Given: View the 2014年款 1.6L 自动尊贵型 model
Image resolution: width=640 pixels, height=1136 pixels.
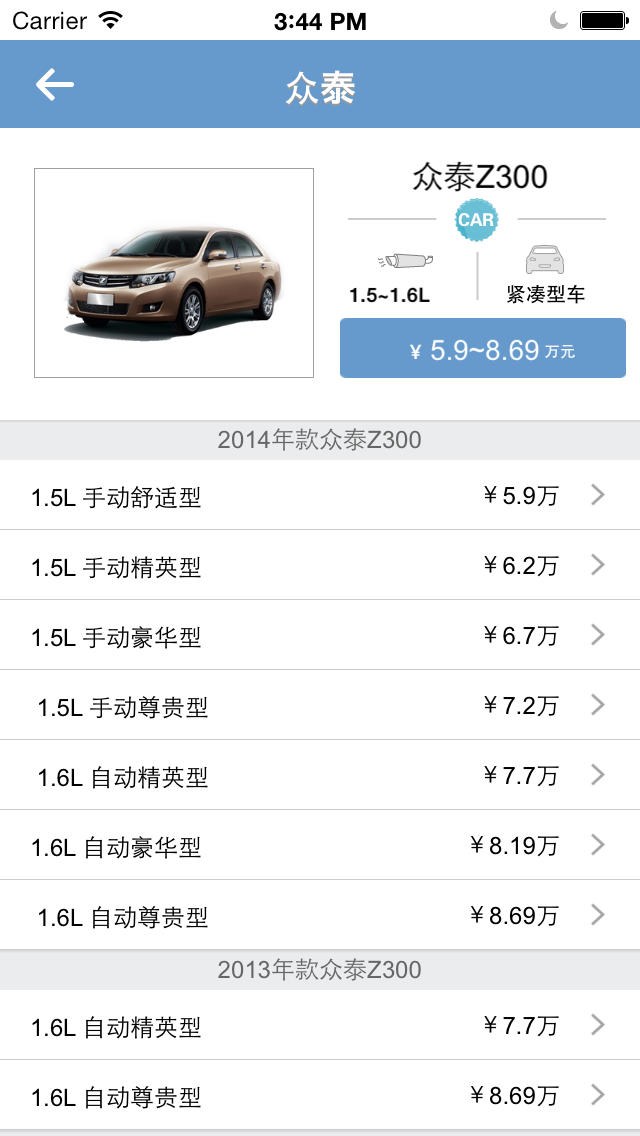Looking at the screenshot, I should (320, 916).
